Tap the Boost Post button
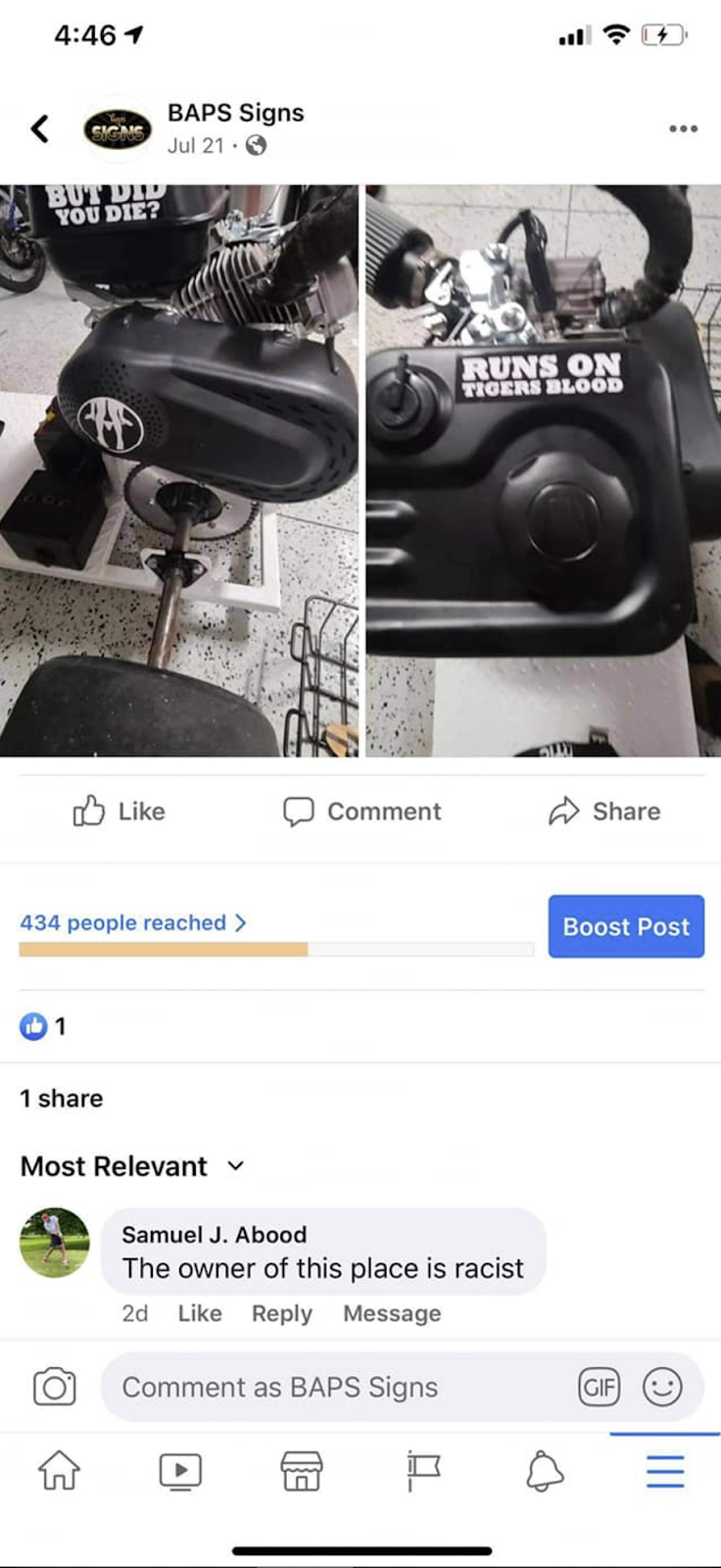Screen dimensions: 721x1568 coord(626,926)
